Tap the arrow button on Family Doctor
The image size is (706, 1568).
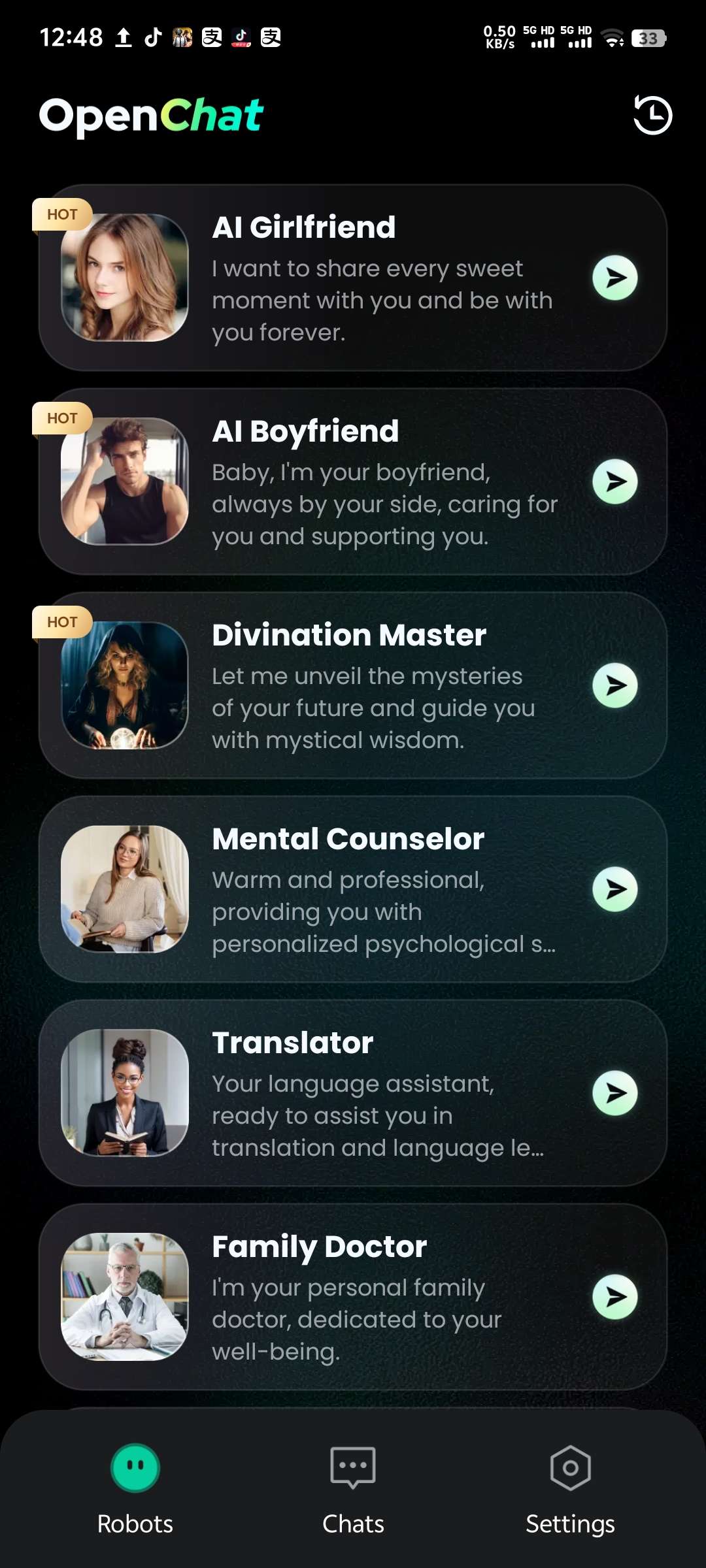point(614,1297)
